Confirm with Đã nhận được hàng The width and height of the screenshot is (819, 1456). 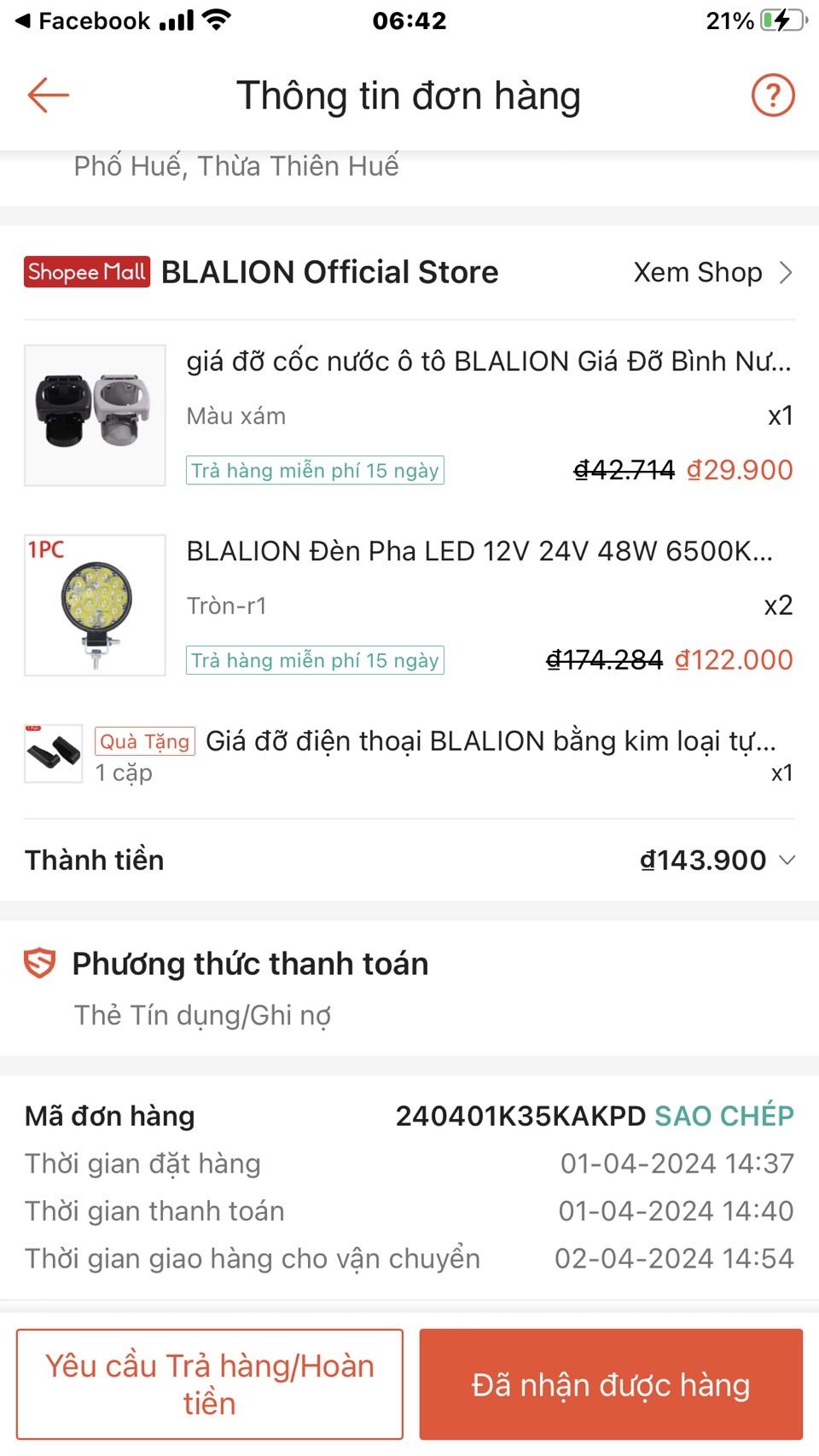point(610,1383)
